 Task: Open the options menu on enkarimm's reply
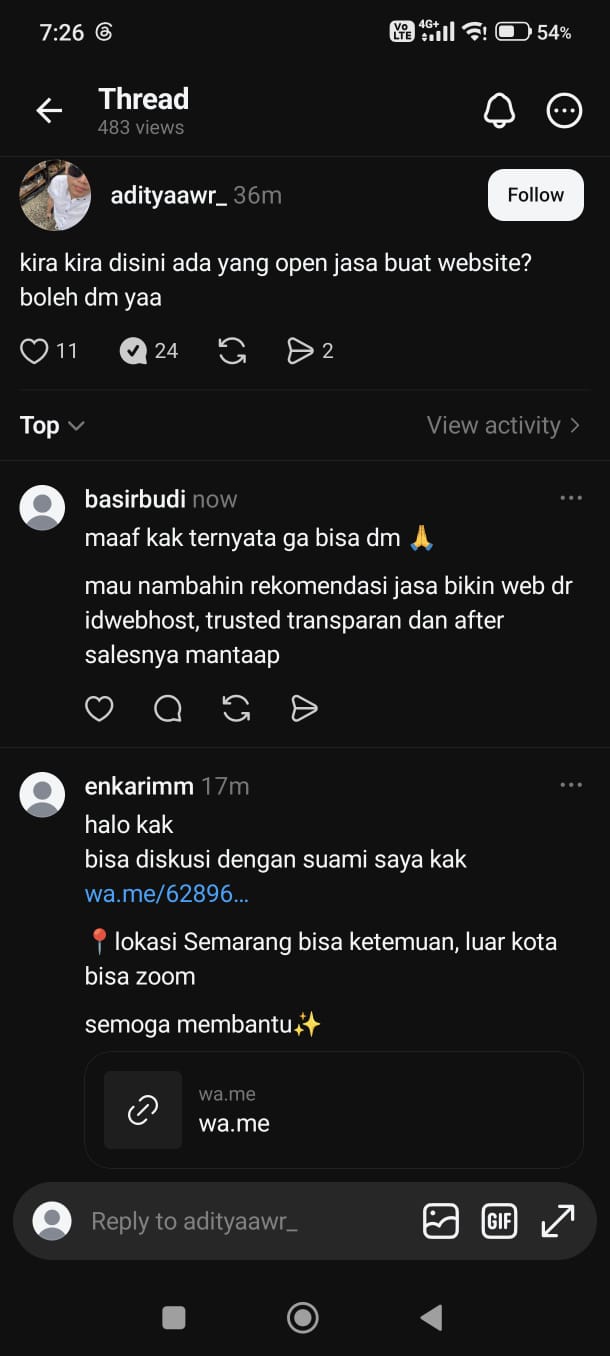click(571, 785)
